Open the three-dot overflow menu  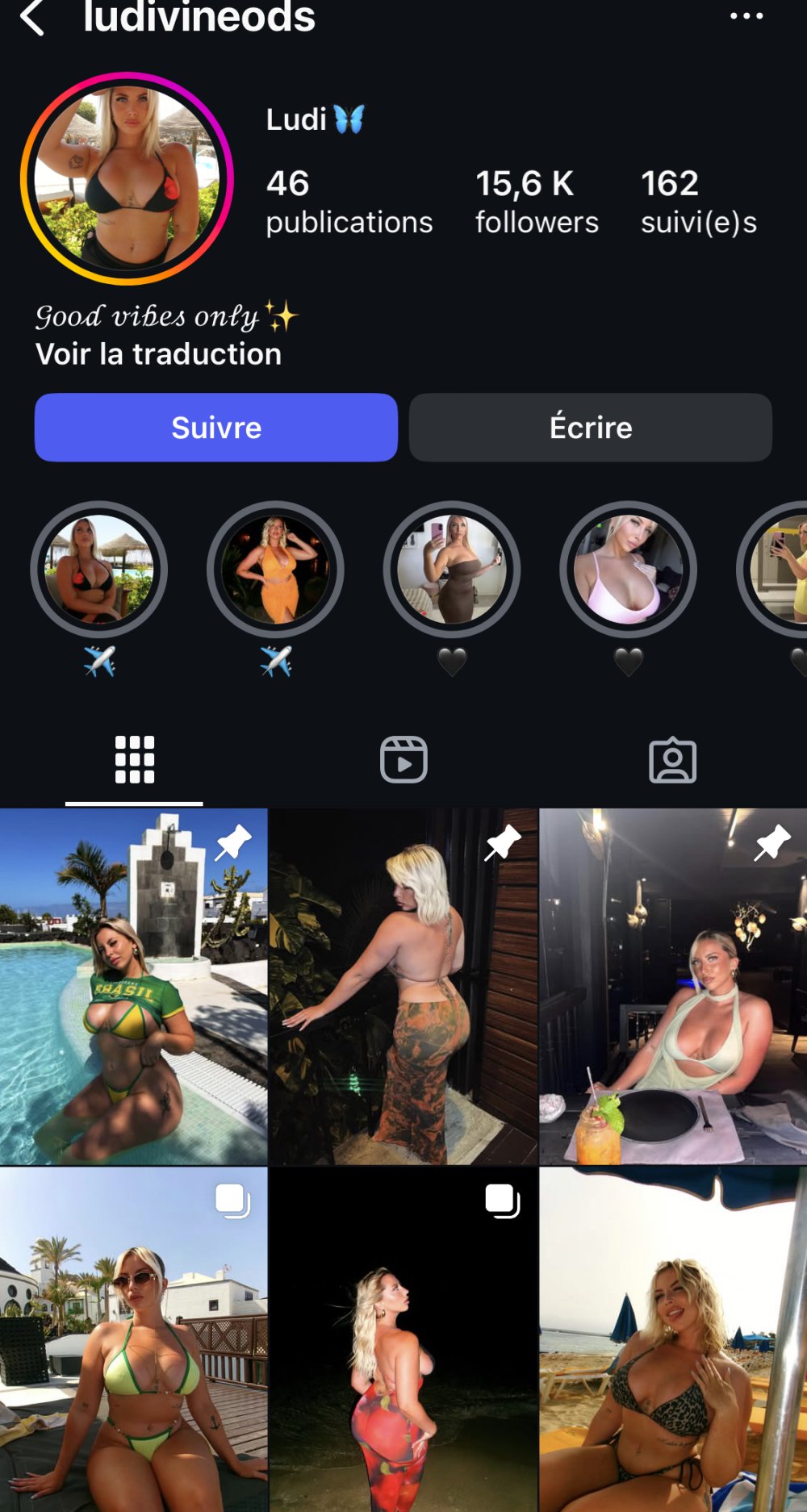(x=746, y=15)
